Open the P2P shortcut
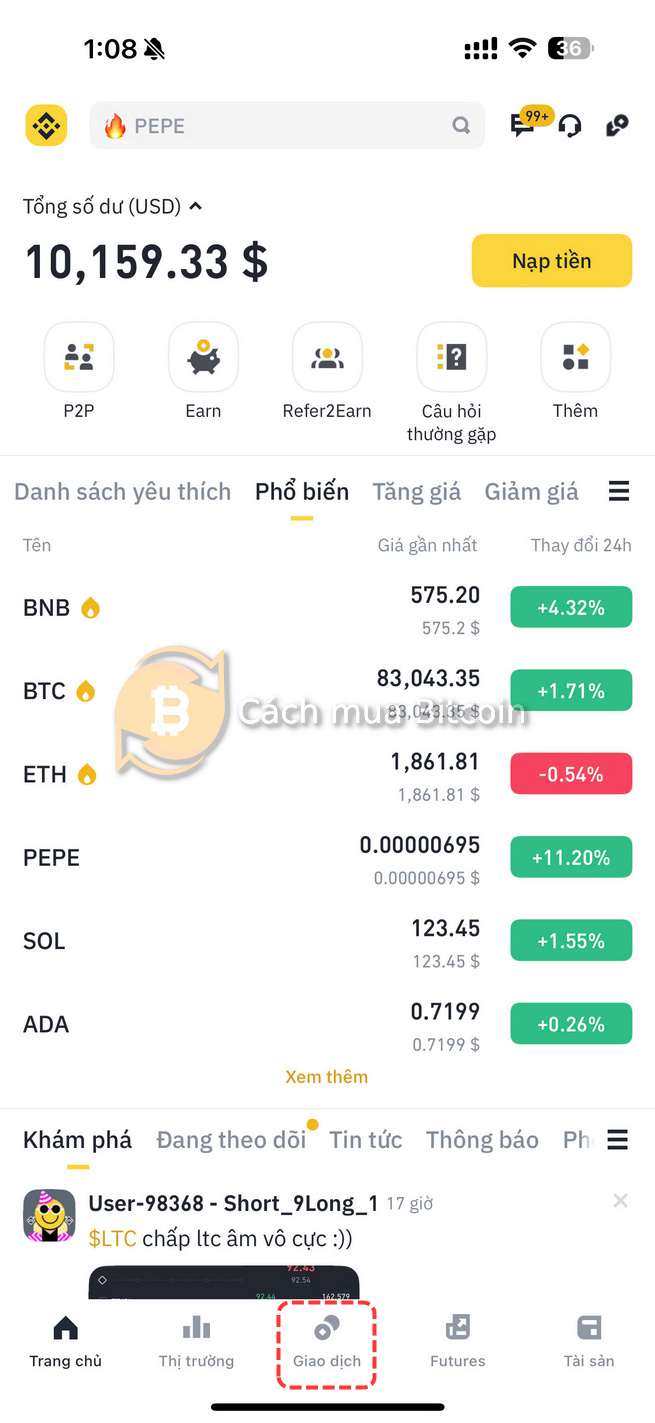 (79, 370)
